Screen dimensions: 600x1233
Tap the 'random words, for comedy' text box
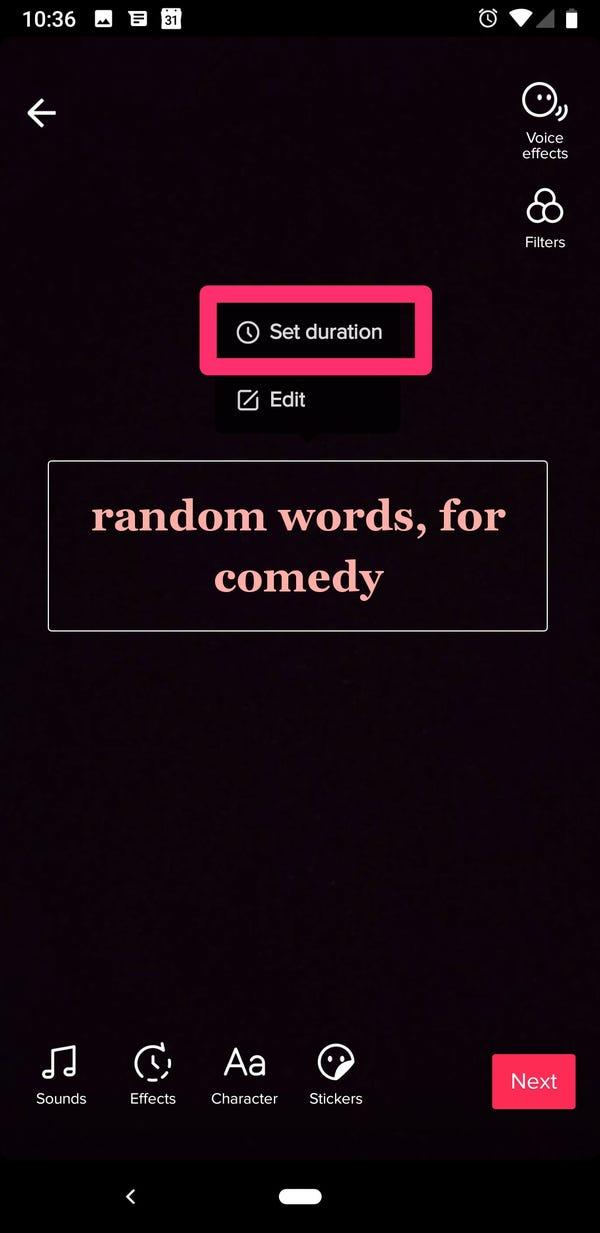[x=298, y=546]
